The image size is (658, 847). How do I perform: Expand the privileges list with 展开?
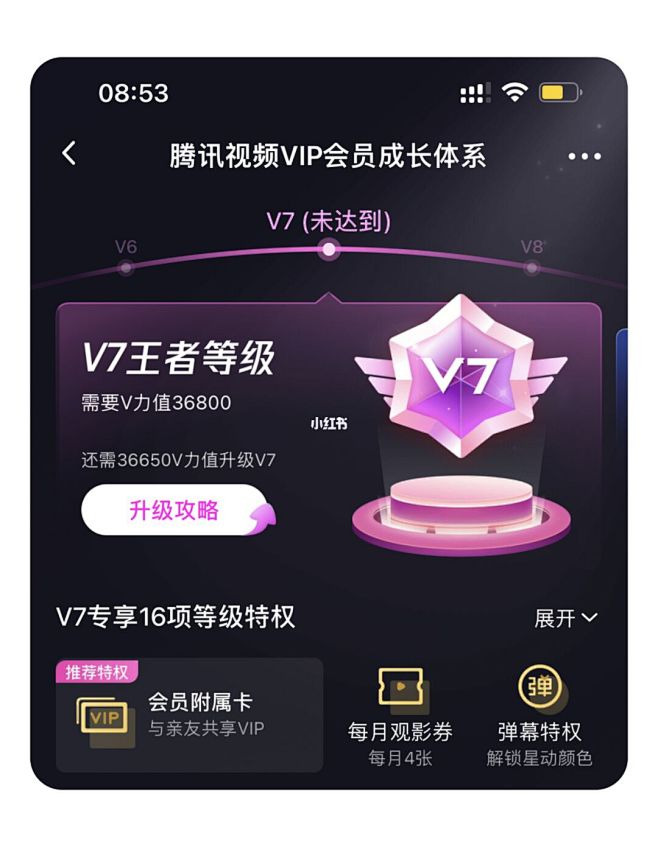coord(565,618)
